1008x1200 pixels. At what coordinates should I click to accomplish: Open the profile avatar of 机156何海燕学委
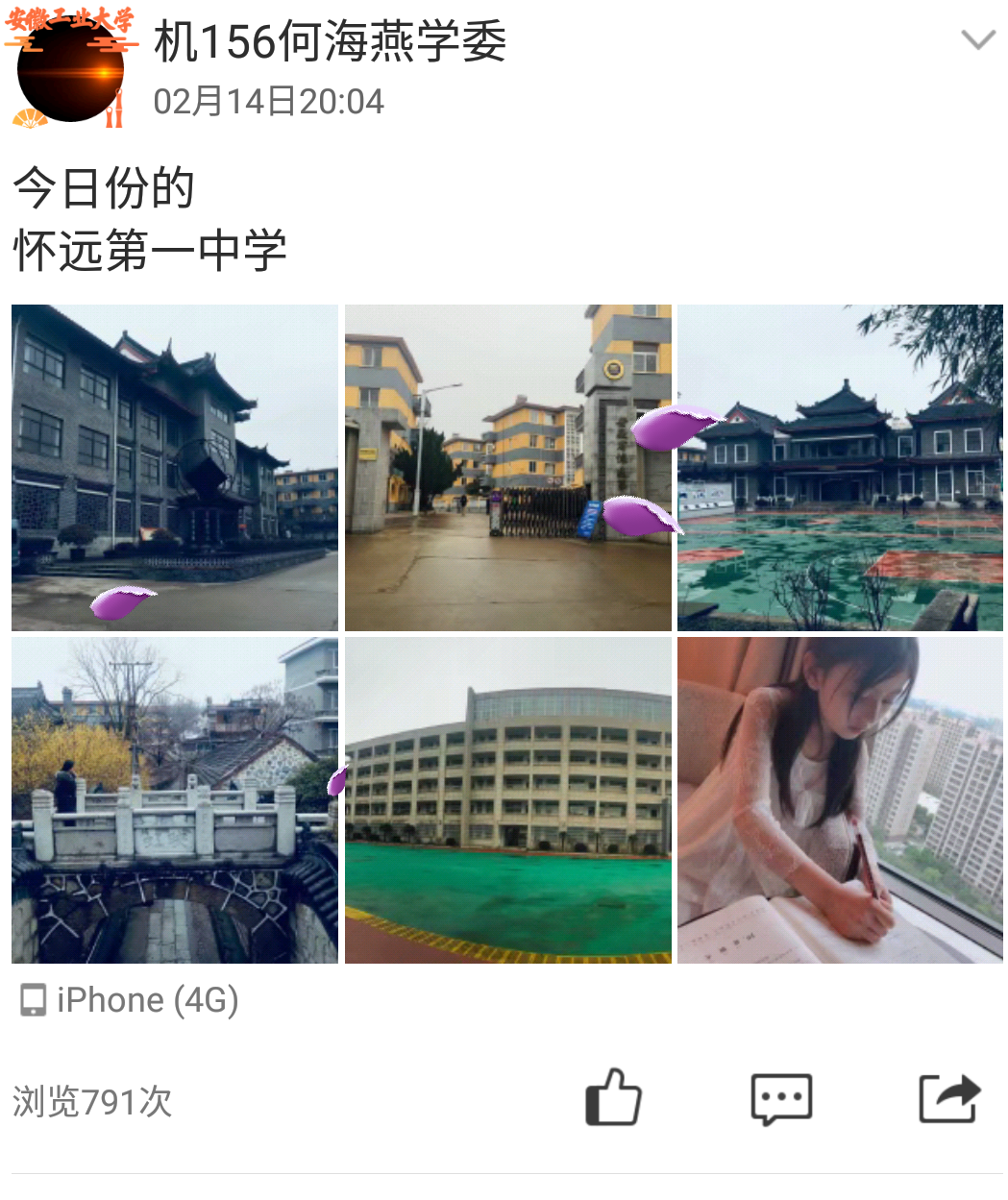(69, 69)
